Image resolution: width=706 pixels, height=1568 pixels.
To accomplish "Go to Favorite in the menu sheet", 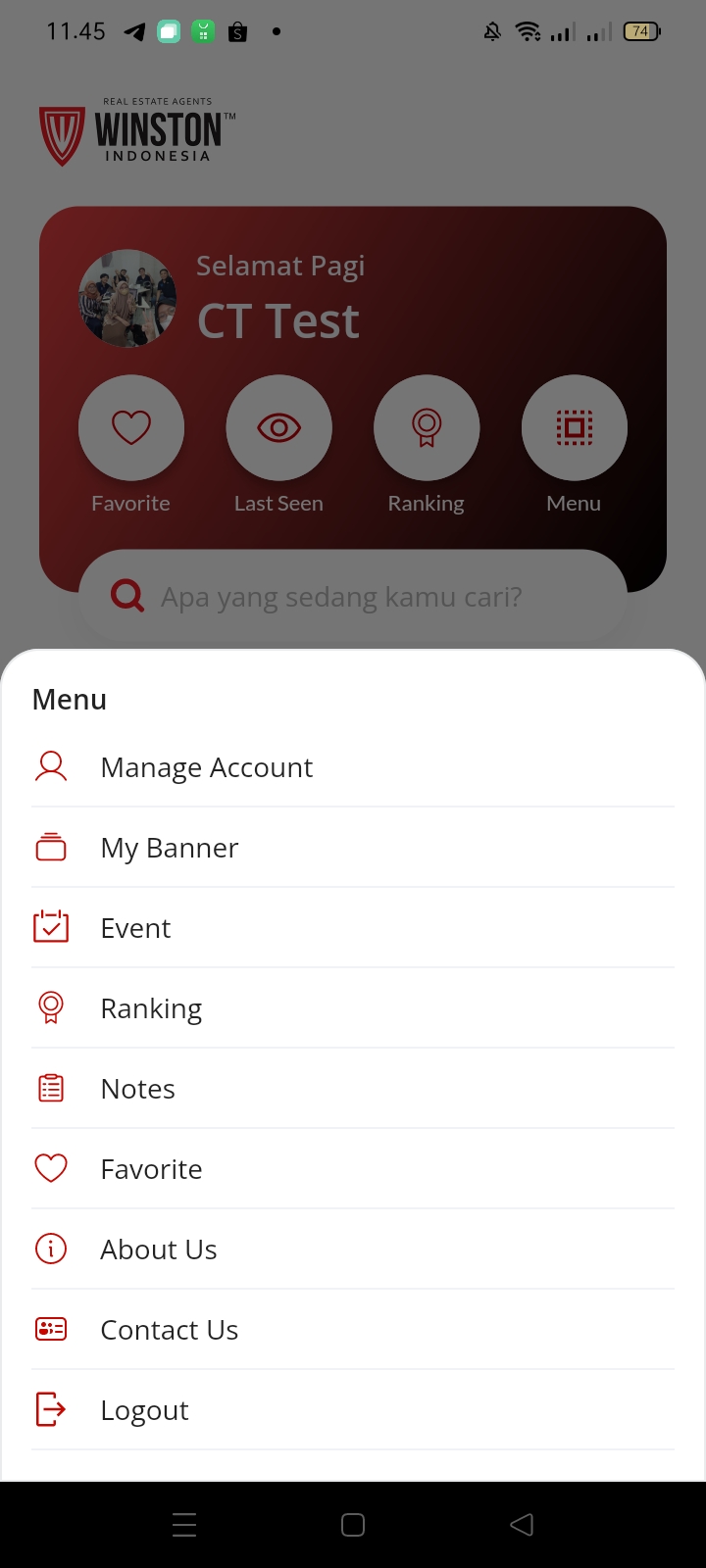I will [151, 1169].
